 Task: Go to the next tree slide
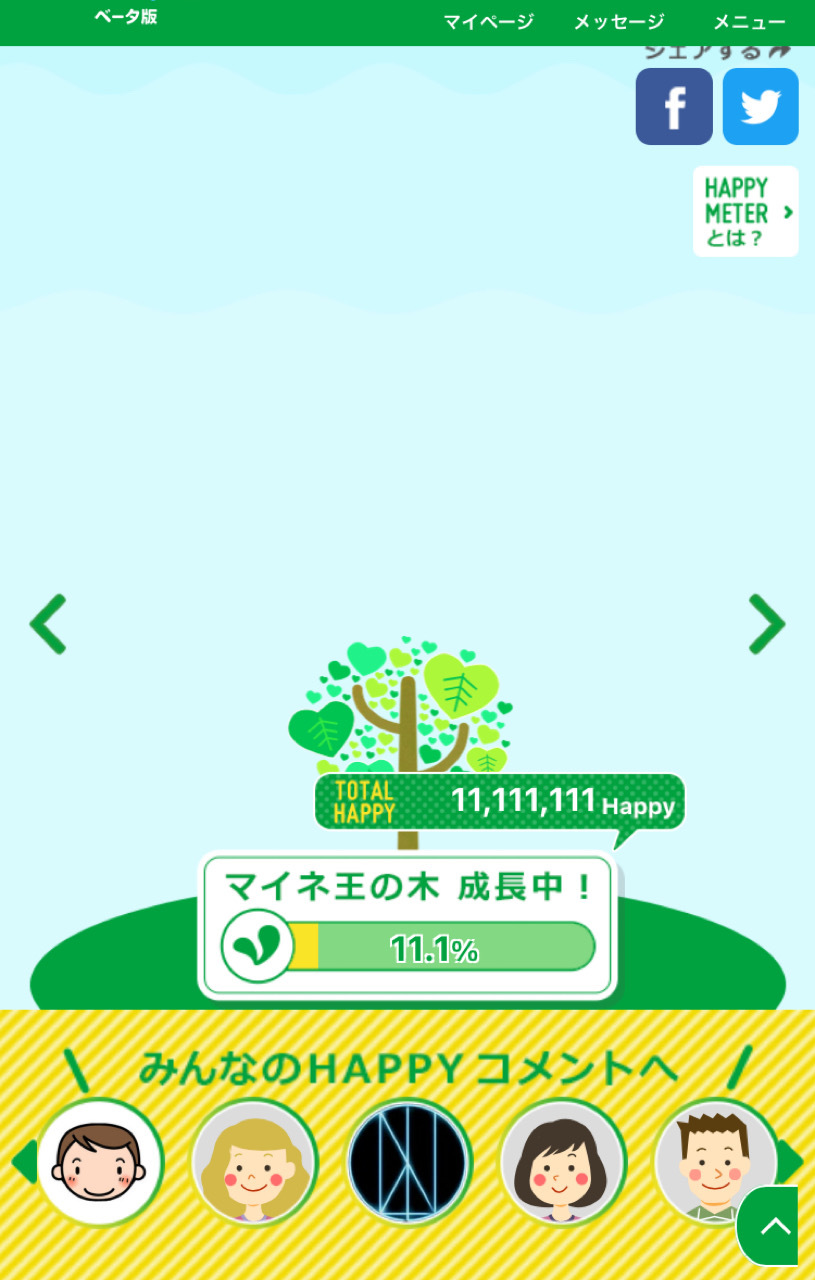point(766,624)
